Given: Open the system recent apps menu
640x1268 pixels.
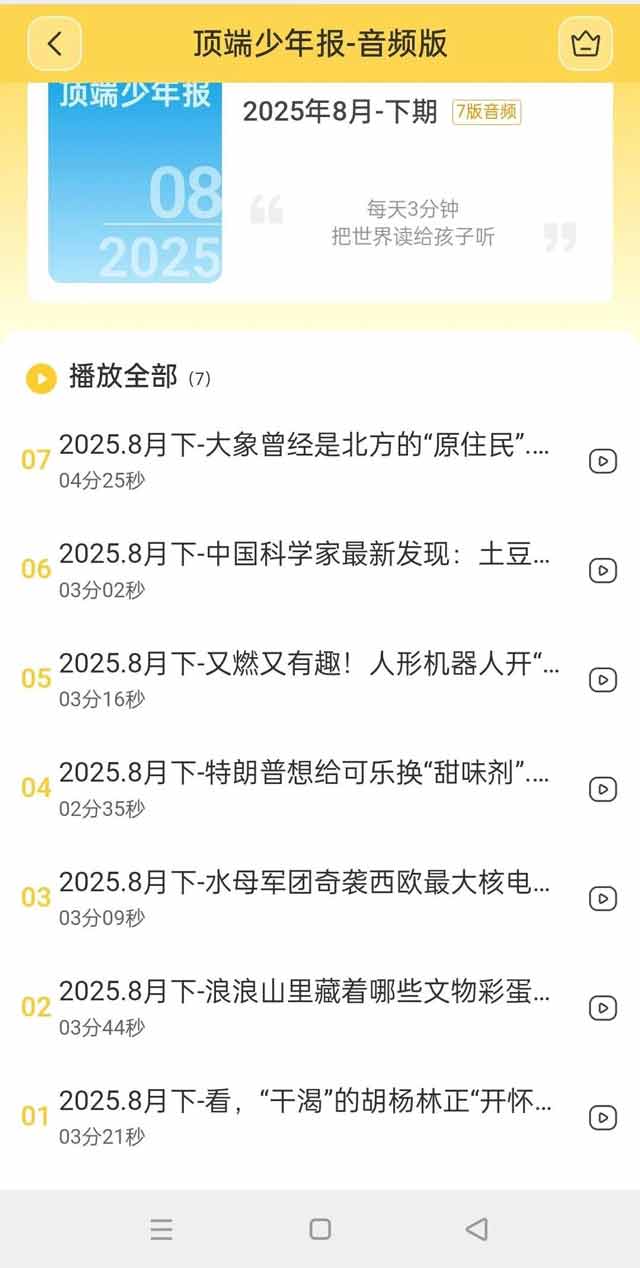Looking at the screenshot, I should tap(161, 1229).
